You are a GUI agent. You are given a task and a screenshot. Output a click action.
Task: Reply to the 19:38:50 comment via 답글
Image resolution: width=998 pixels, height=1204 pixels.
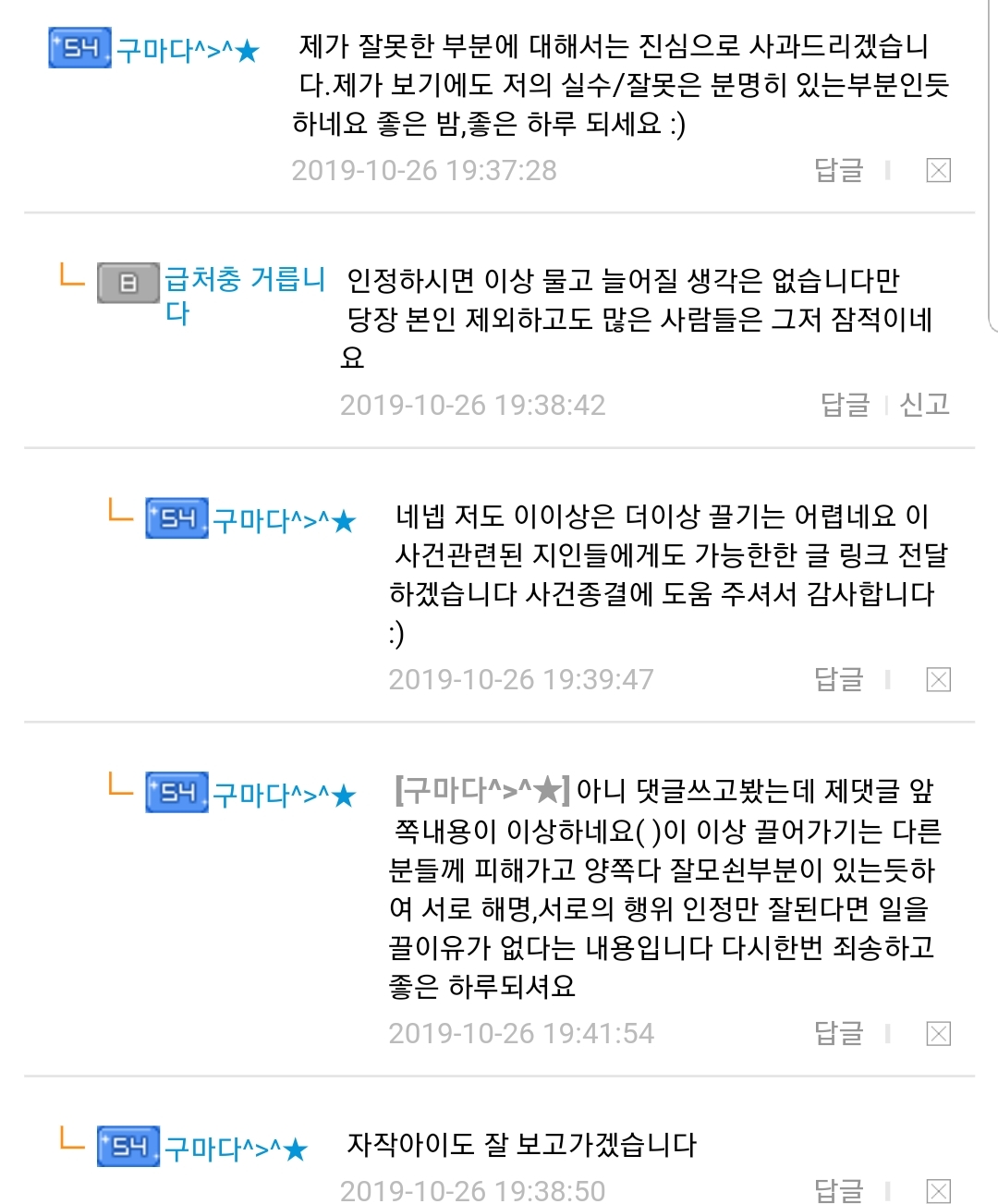click(838, 1190)
